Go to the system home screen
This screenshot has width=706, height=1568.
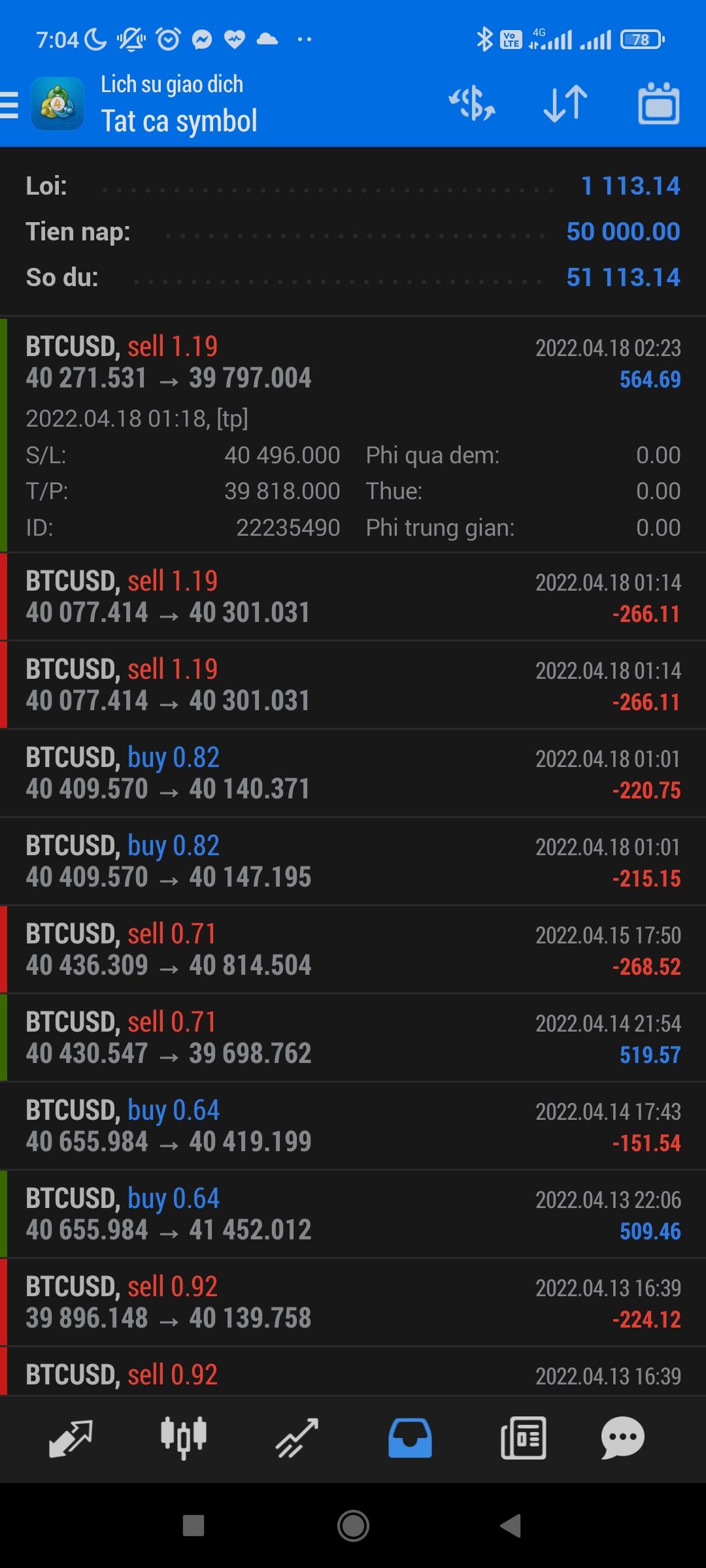353,1526
